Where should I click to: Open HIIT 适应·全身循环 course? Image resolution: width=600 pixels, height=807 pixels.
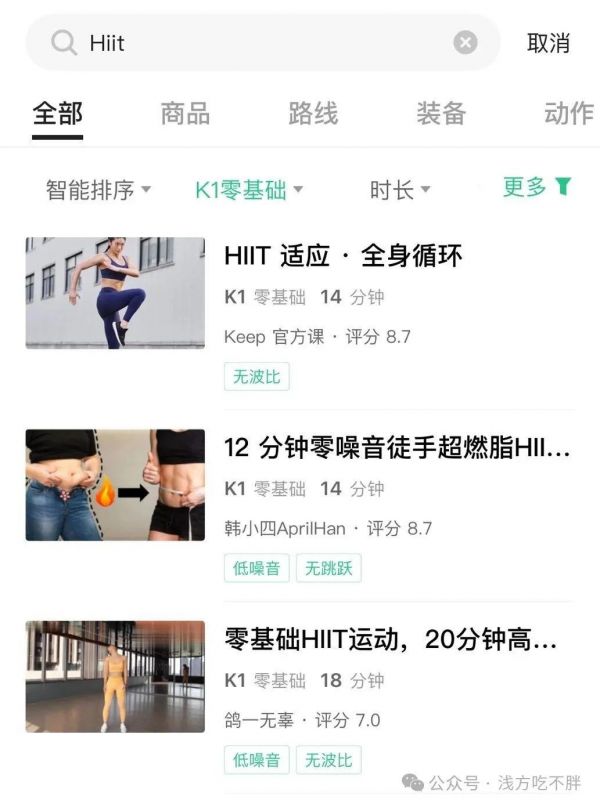tap(343, 256)
